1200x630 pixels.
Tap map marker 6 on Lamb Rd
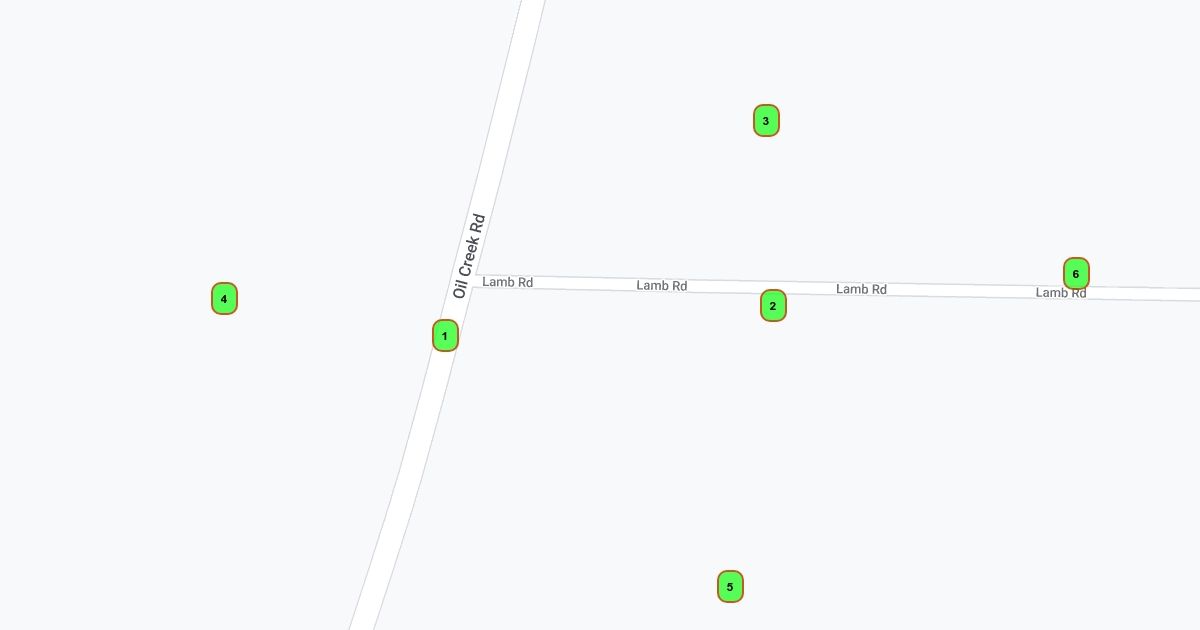1076,273
